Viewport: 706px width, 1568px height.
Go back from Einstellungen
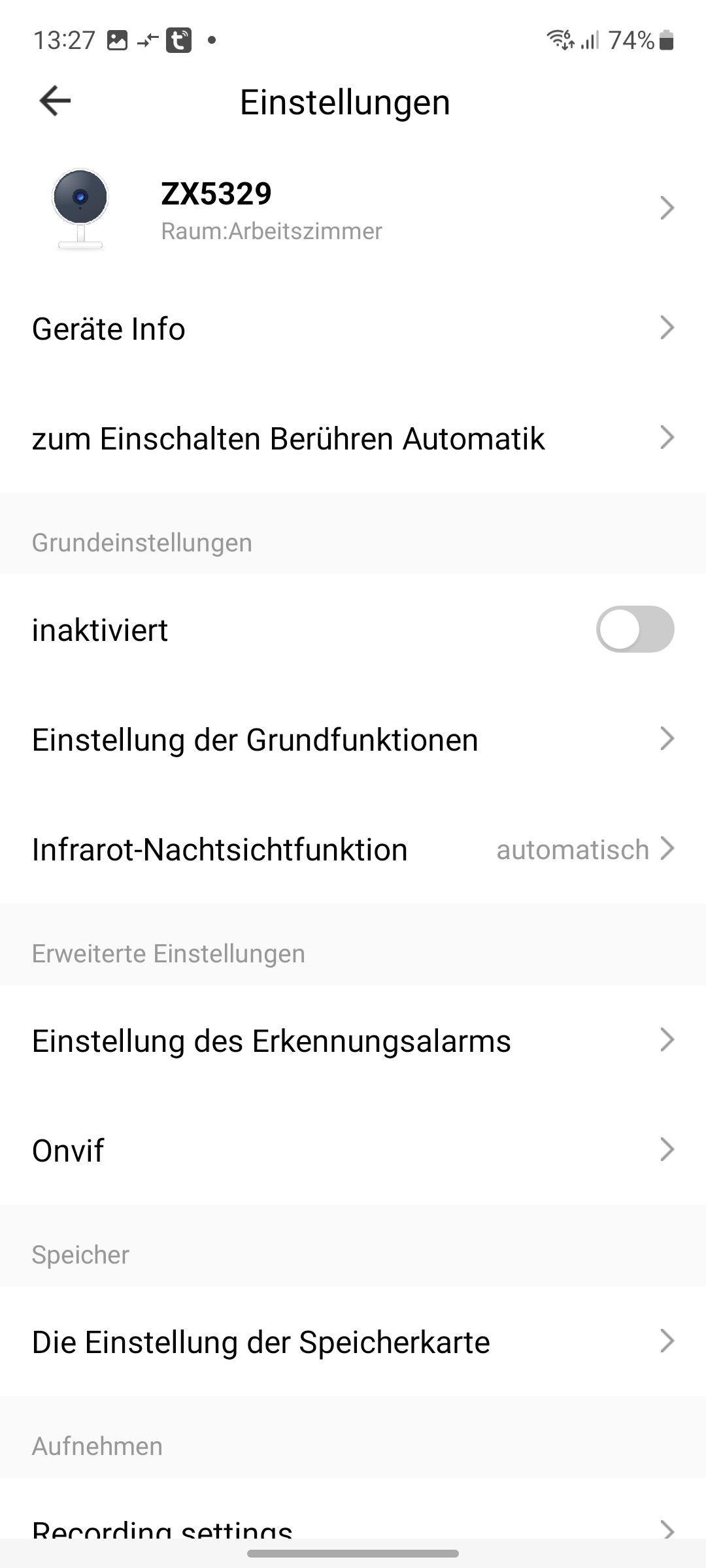pos(55,101)
